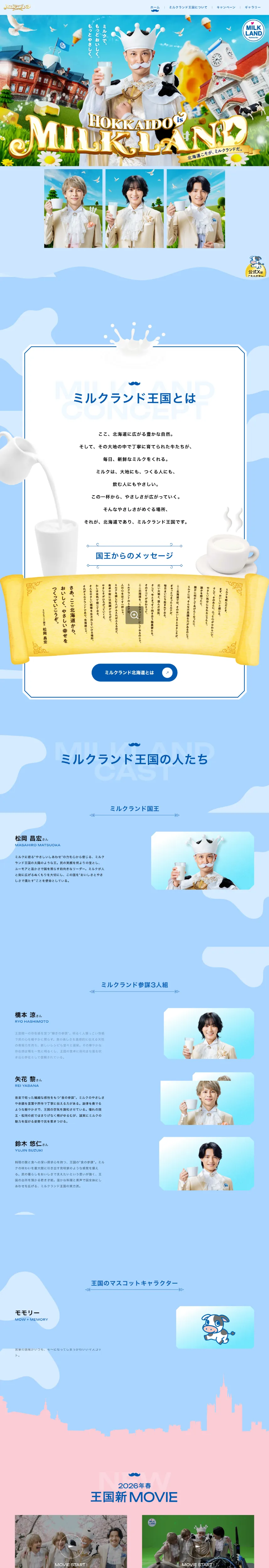This screenshot has width=269, height=1568.
Task: Open the キャンペーン nav link
Action: point(226,7)
